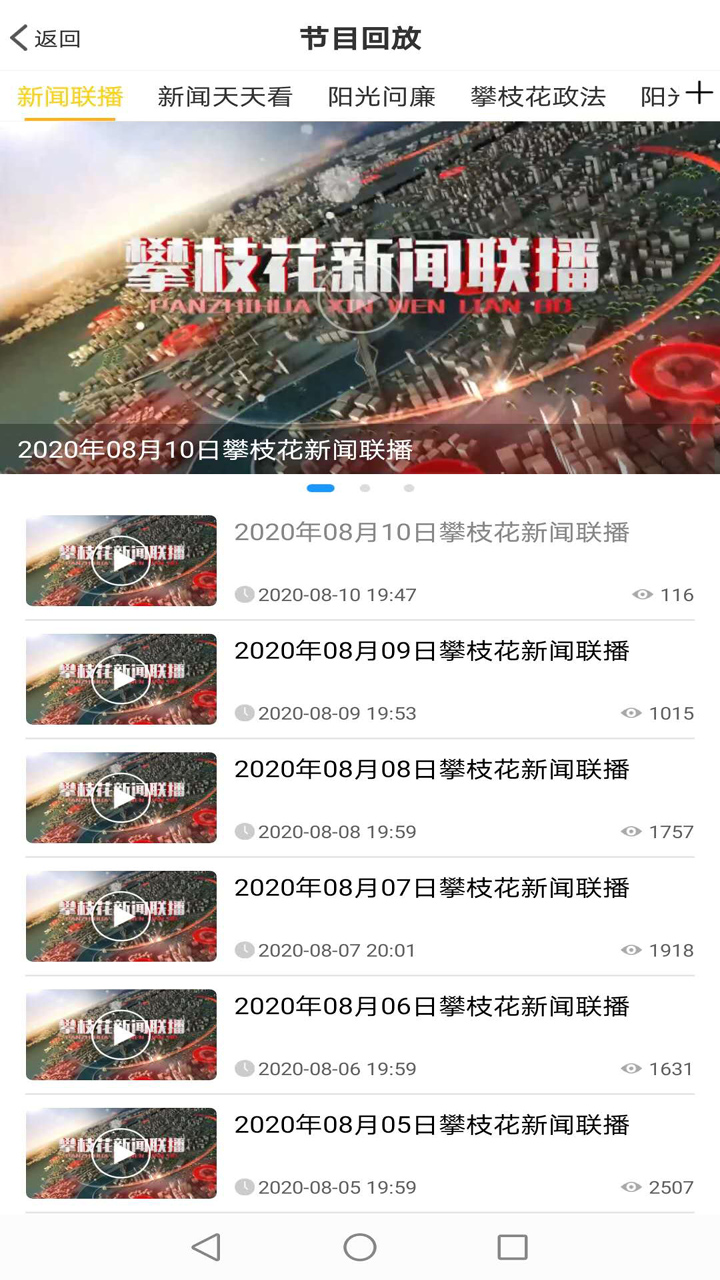Click the 08月05日 episode thumbnail image
Screen dimensions: 720x1280
click(120, 1152)
